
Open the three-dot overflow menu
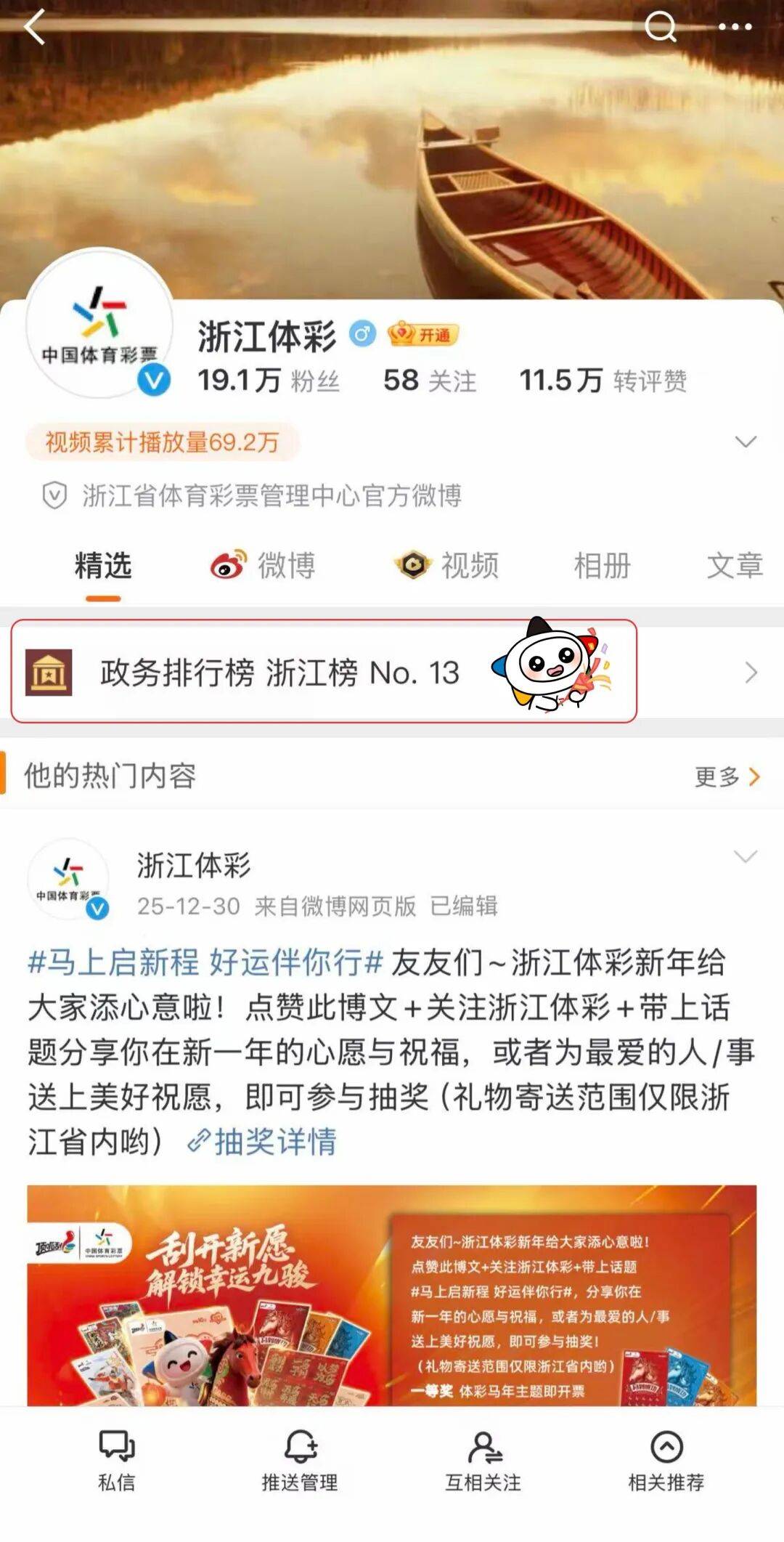point(735,28)
